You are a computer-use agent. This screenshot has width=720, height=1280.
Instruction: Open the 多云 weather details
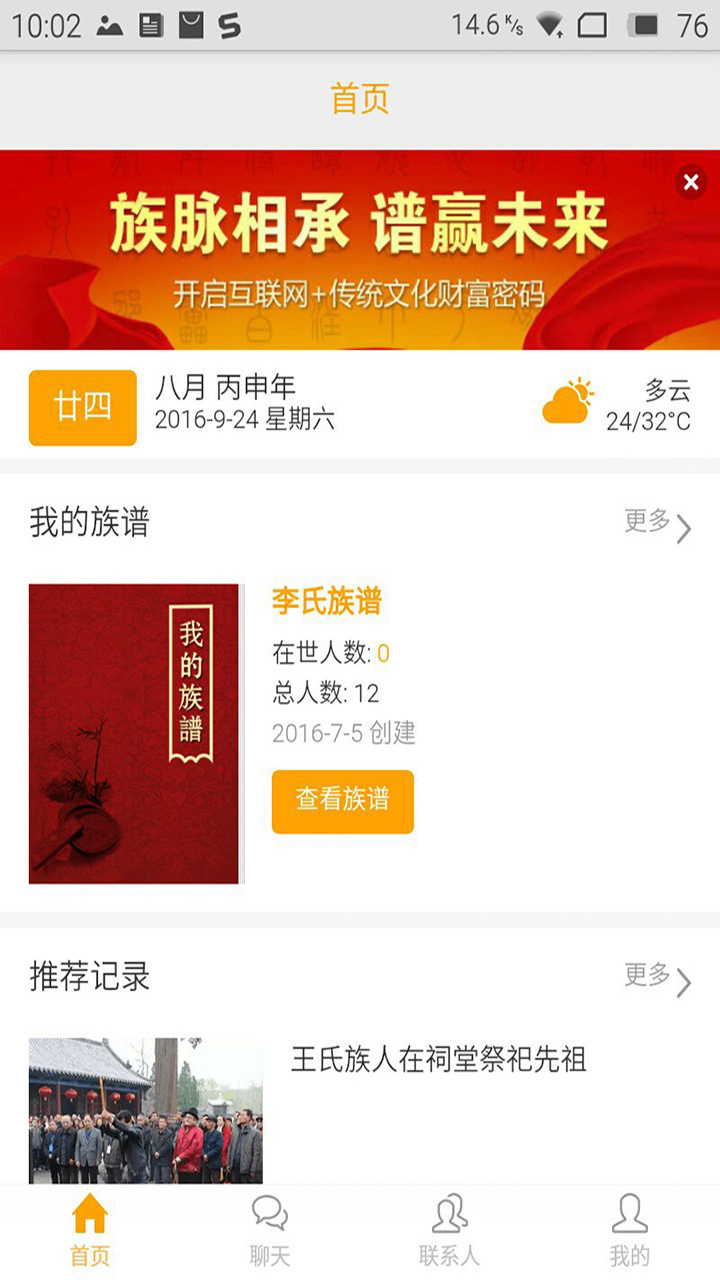tap(616, 405)
